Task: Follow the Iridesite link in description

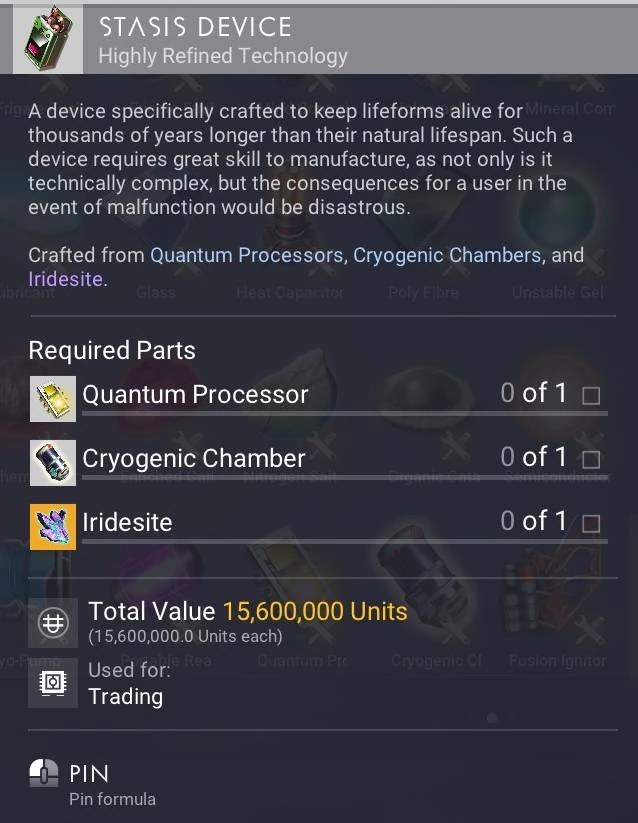Action: pos(65,279)
